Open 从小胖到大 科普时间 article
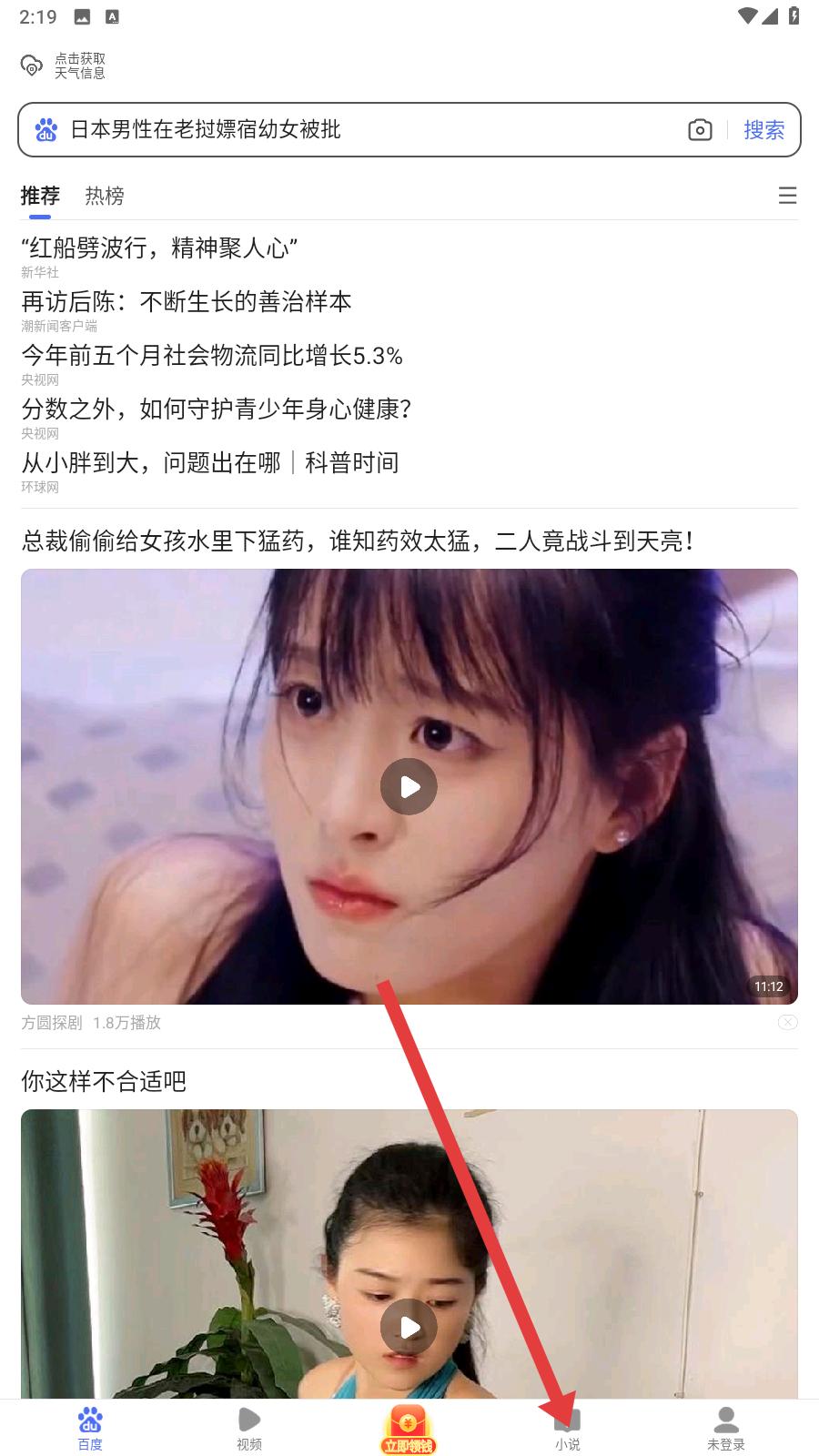819x1456 pixels. [210, 463]
